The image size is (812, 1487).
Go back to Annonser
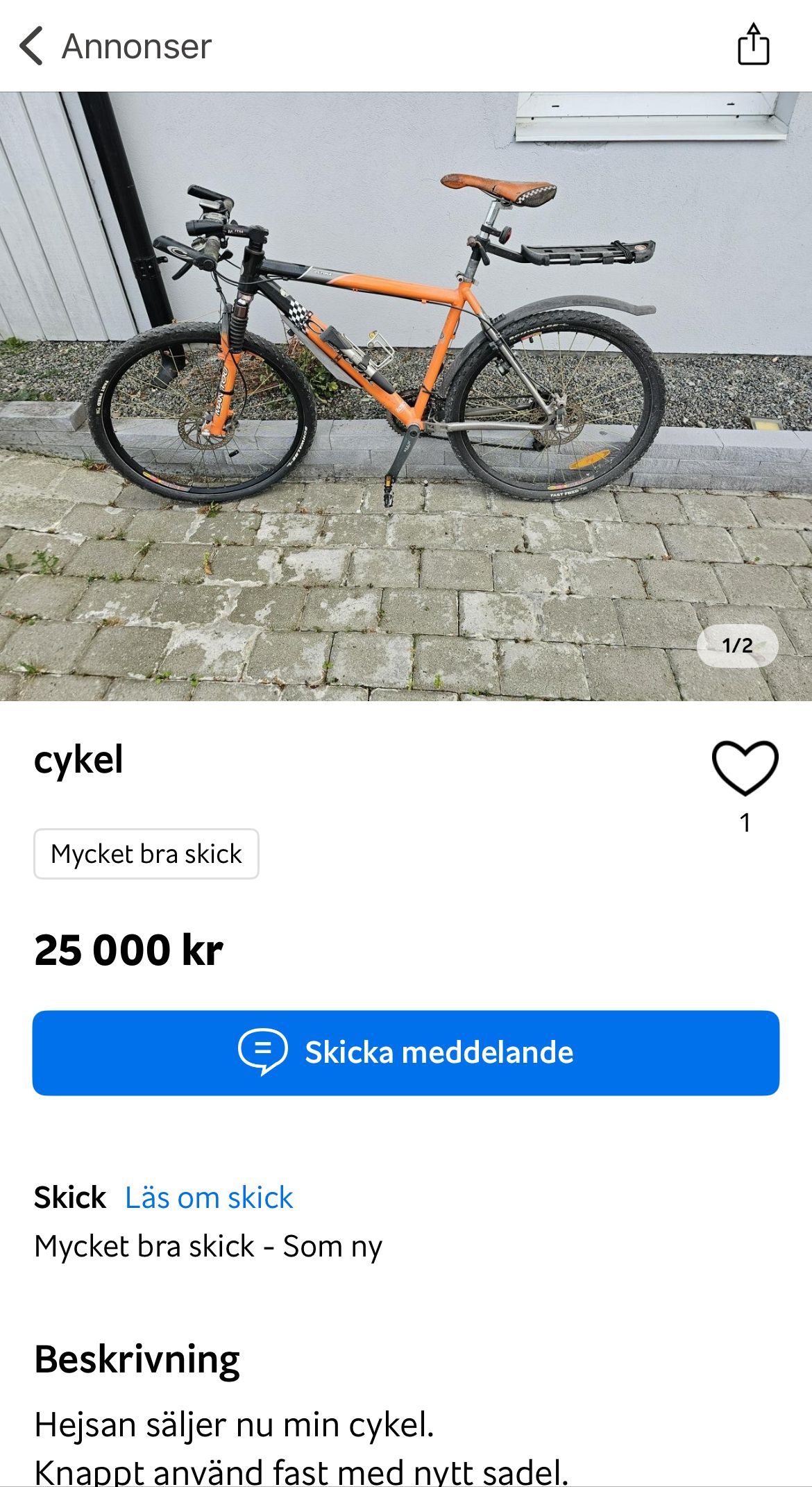[115, 47]
